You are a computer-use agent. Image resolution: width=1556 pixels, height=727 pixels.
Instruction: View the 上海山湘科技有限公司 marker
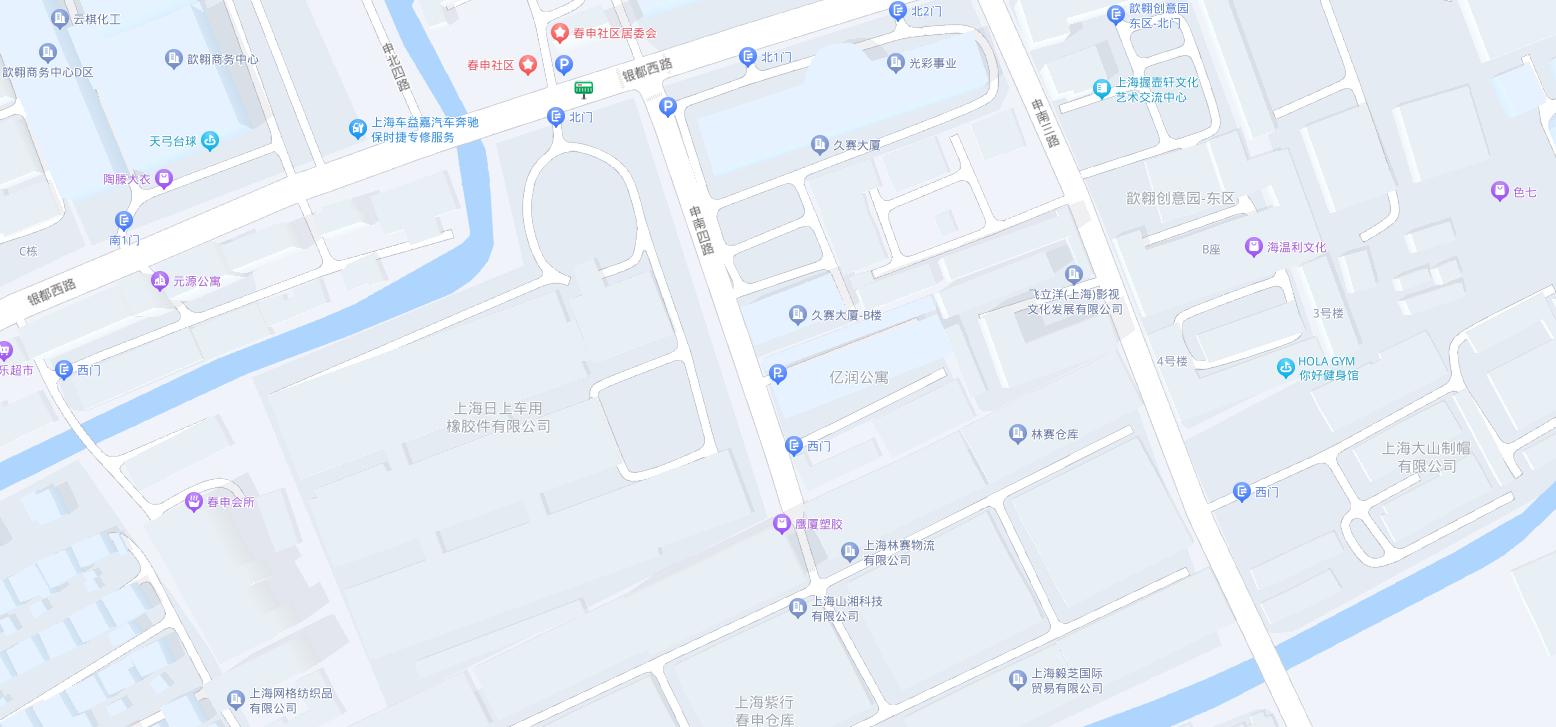[797, 608]
